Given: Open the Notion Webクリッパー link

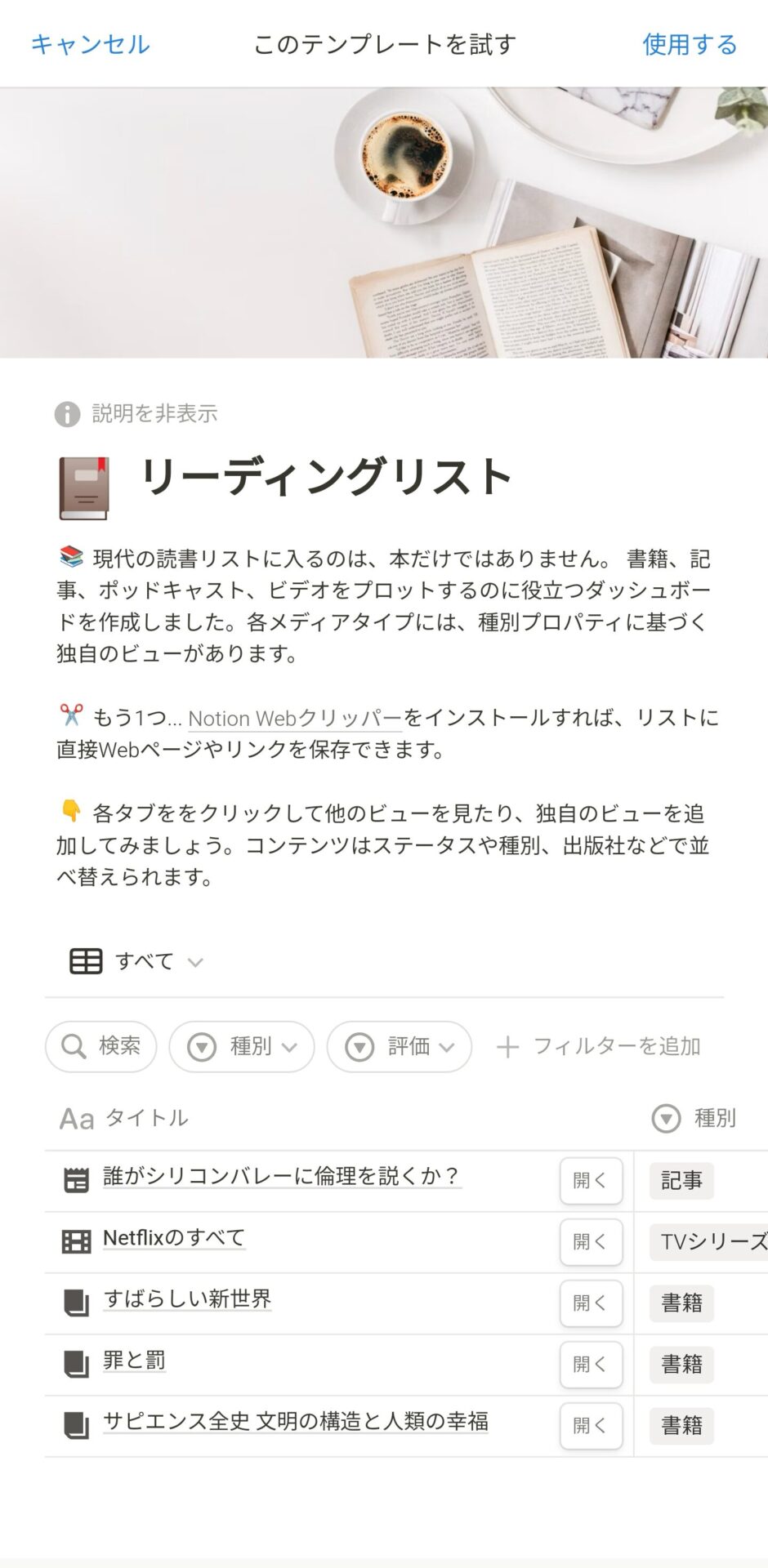Looking at the screenshot, I should tap(295, 719).
